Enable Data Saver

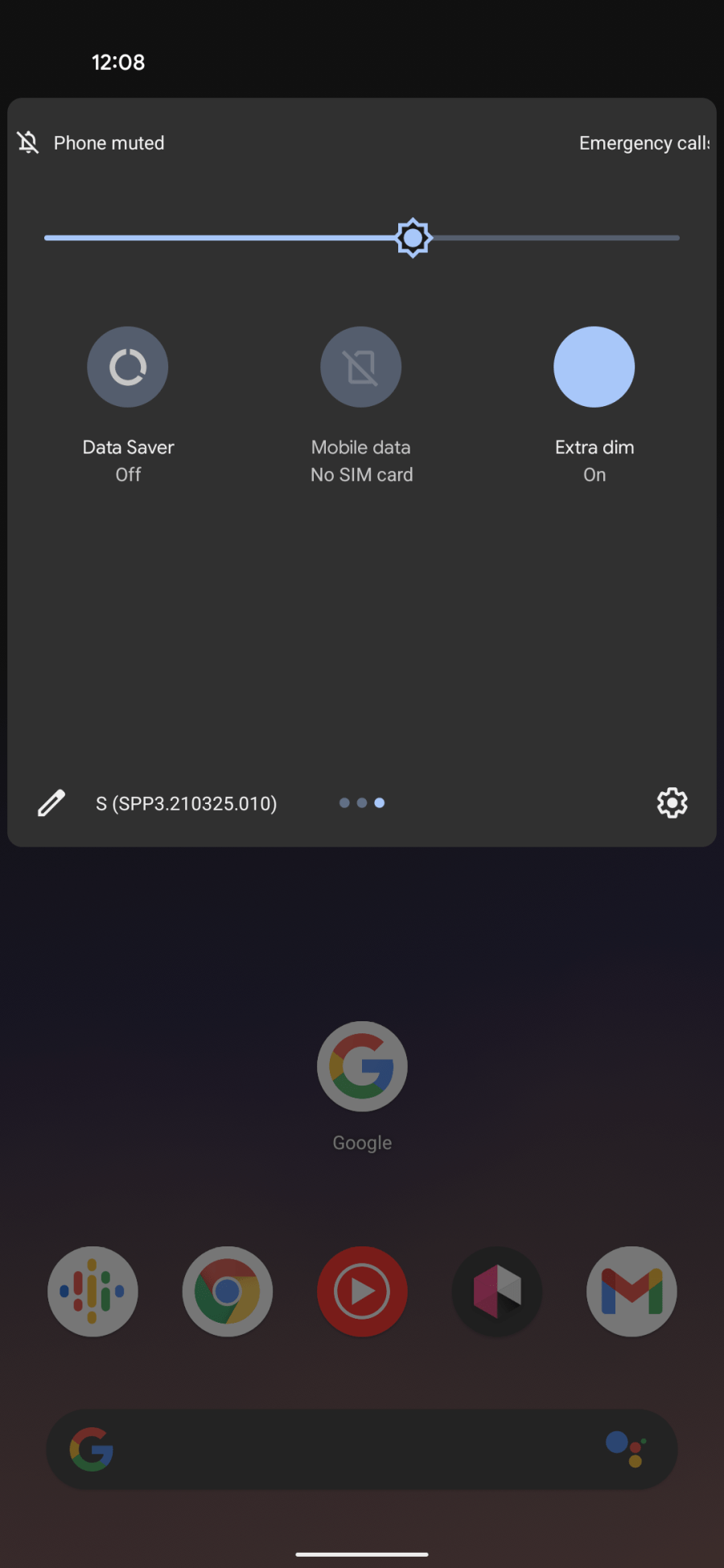click(x=127, y=367)
